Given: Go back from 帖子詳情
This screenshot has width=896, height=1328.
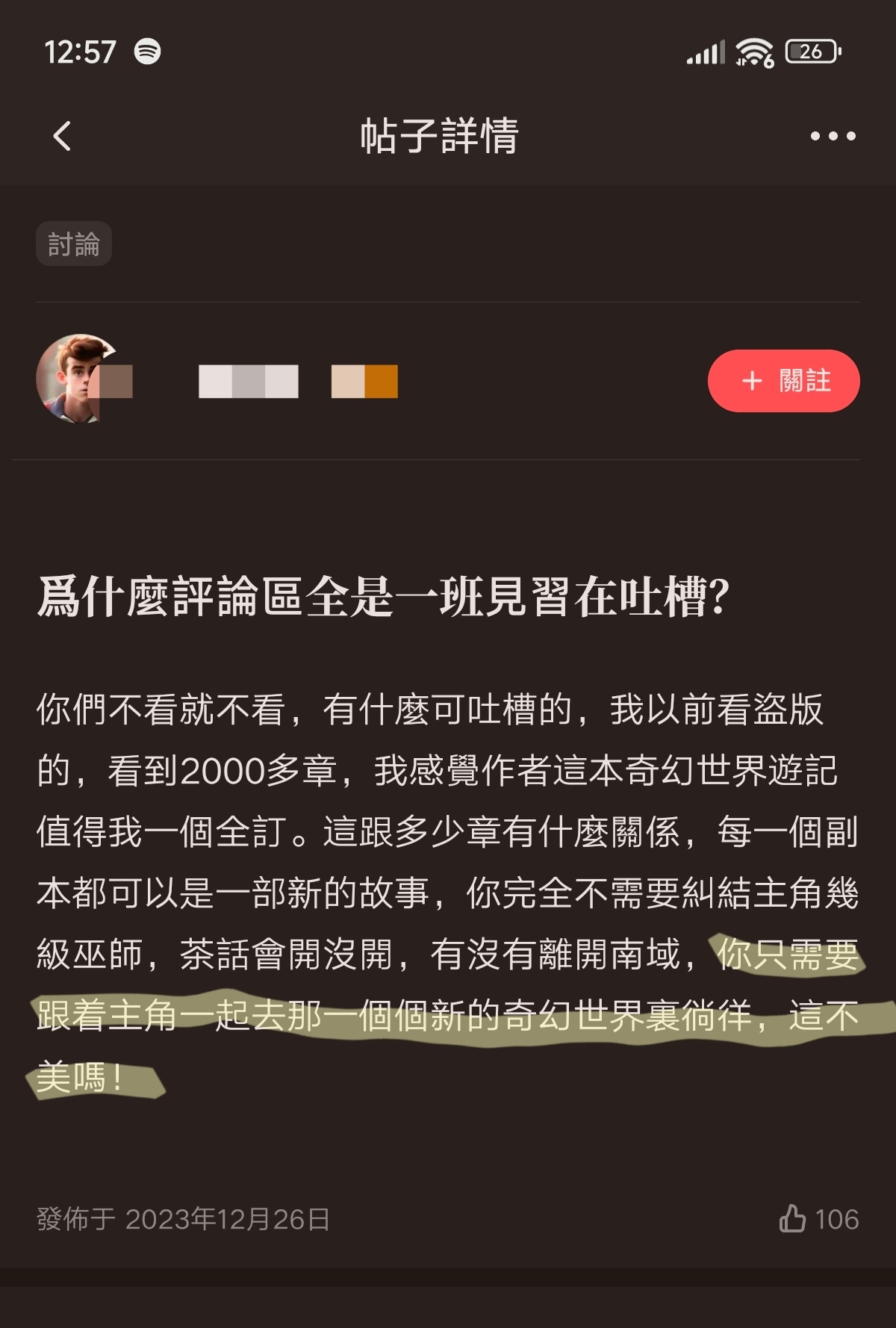Looking at the screenshot, I should coord(63,136).
